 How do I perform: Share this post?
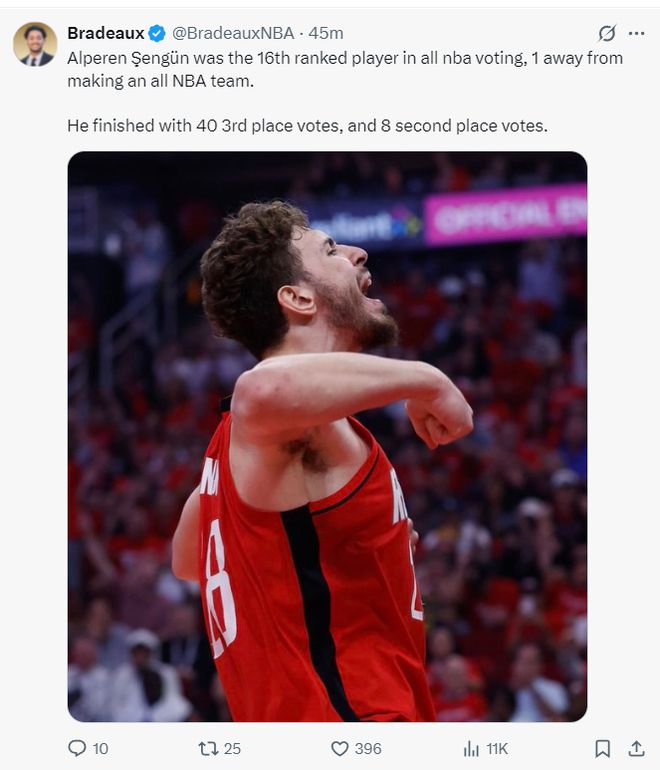pos(636,748)
